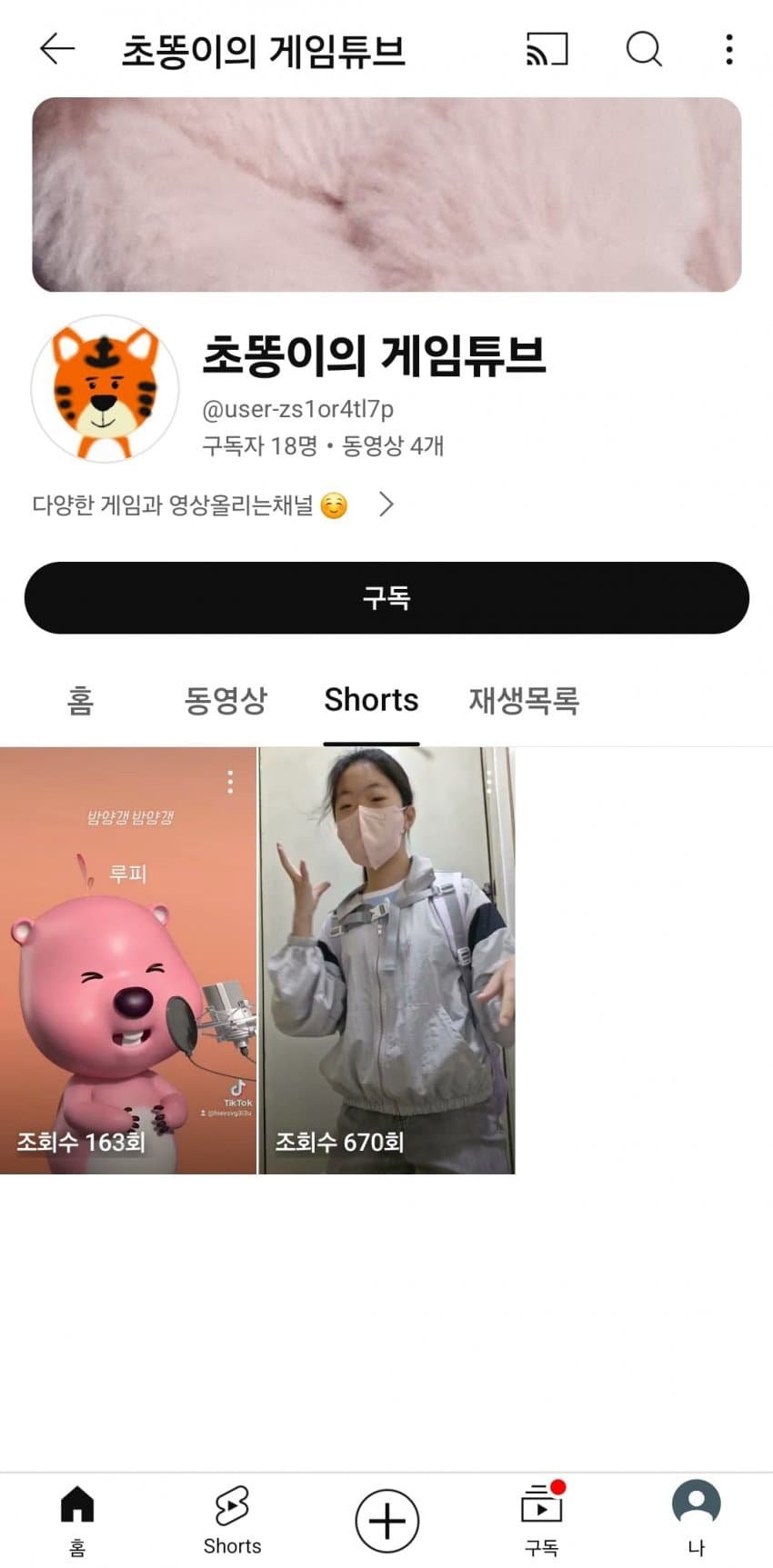Go back with the arrow icon
The image size is (773, 1568).
pos(56,49)
